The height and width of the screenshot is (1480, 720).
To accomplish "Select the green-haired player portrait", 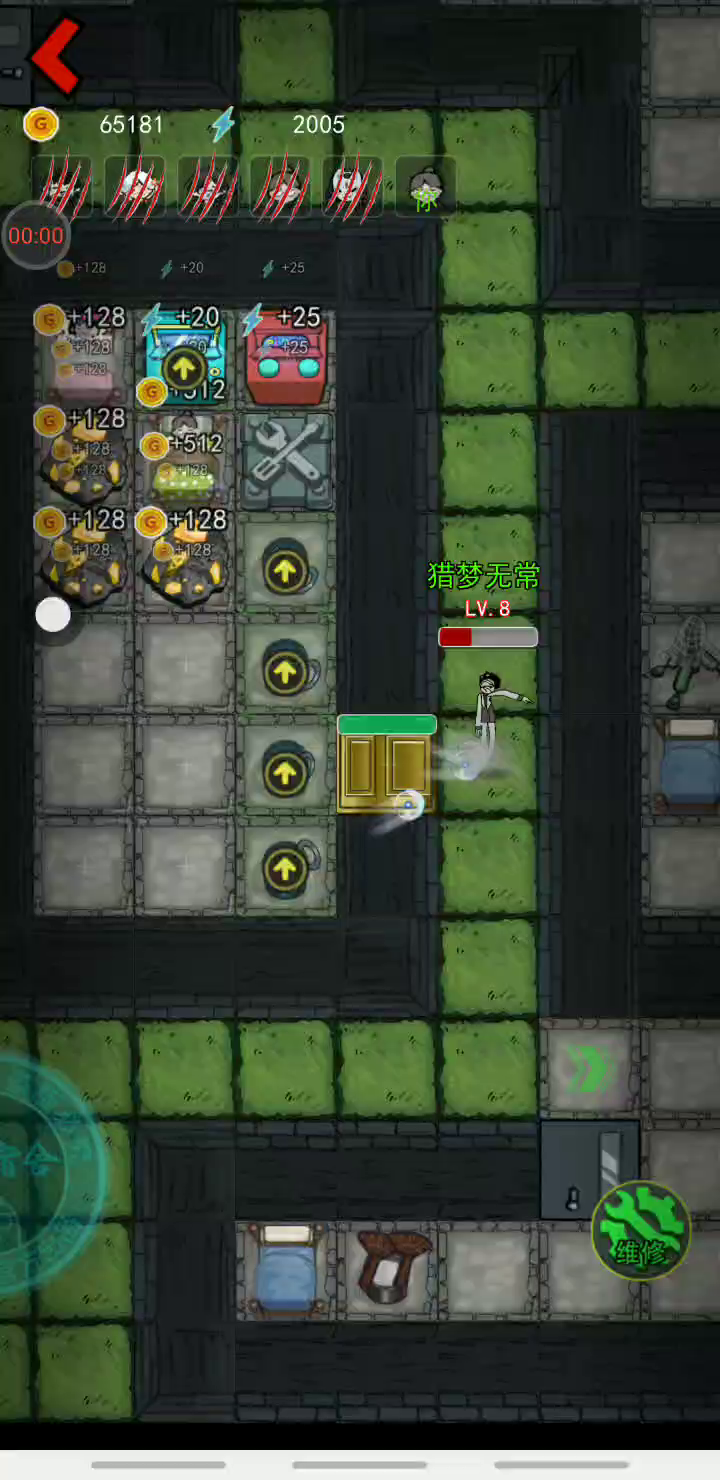I will [426, 186].
